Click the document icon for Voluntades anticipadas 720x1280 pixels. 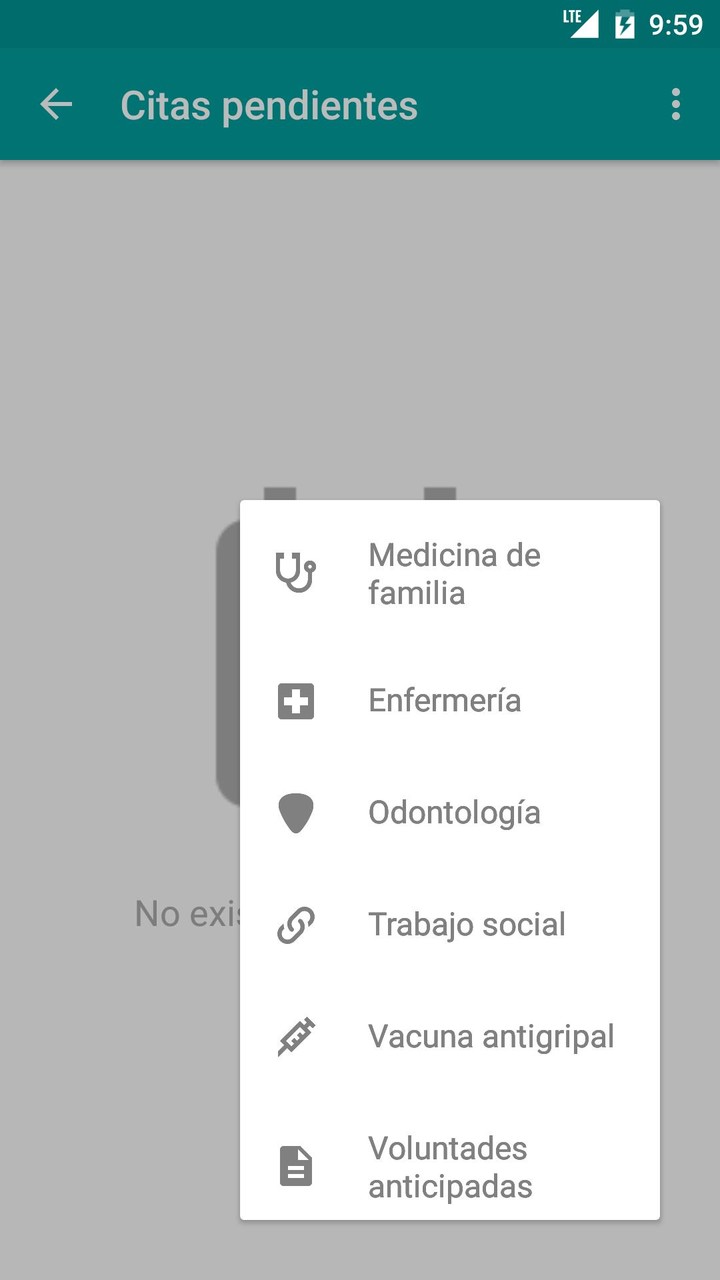click(295, 1166)
